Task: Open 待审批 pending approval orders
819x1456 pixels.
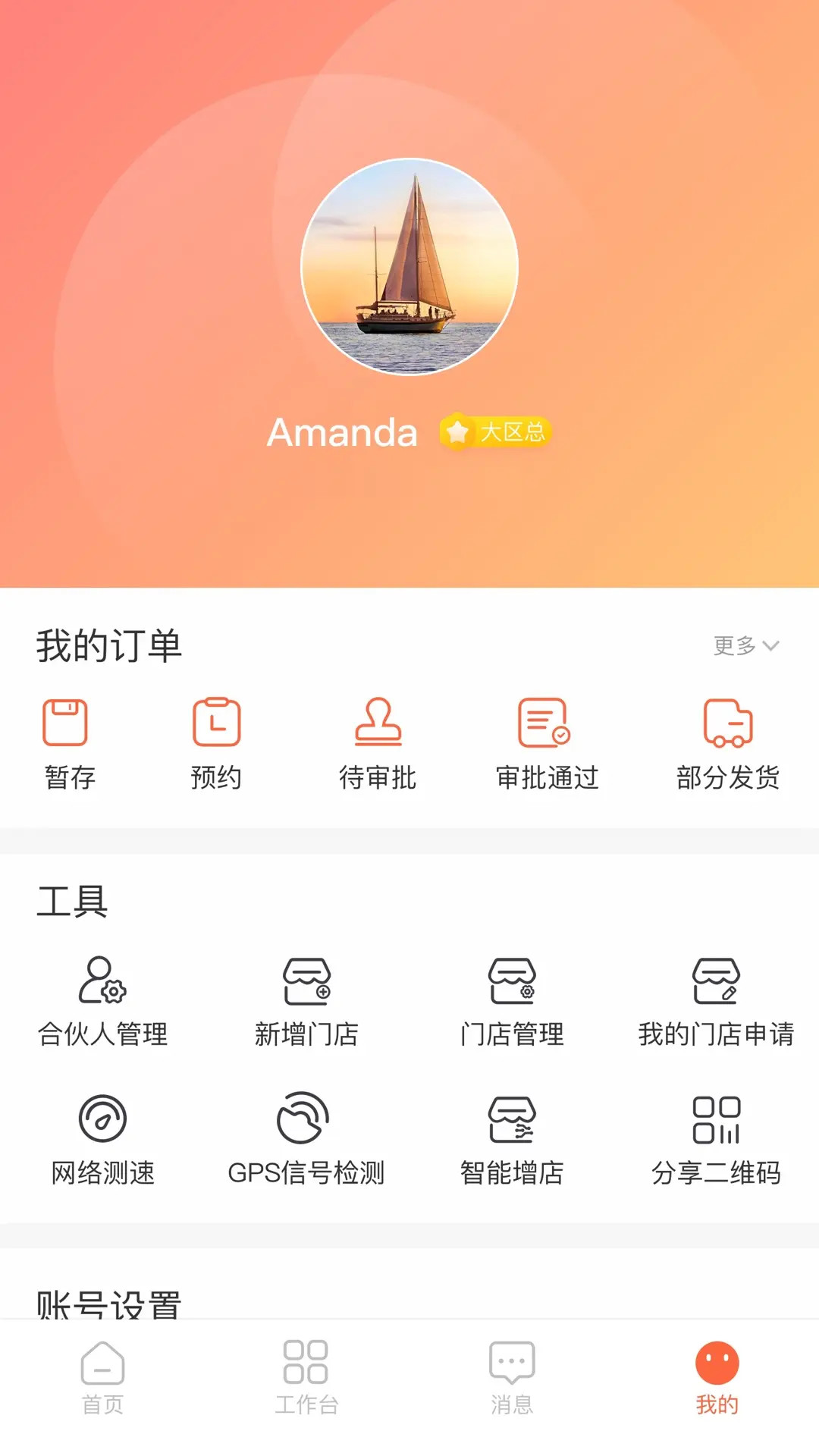Action: point(378,743)
